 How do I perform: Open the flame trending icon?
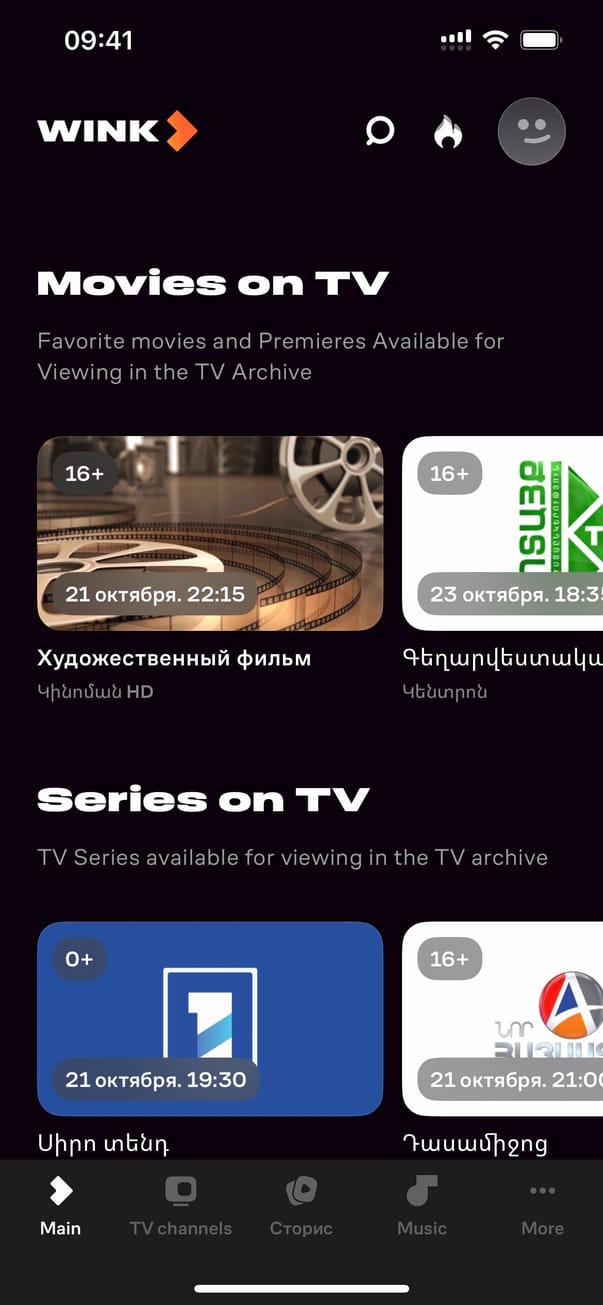coord(447,131)
